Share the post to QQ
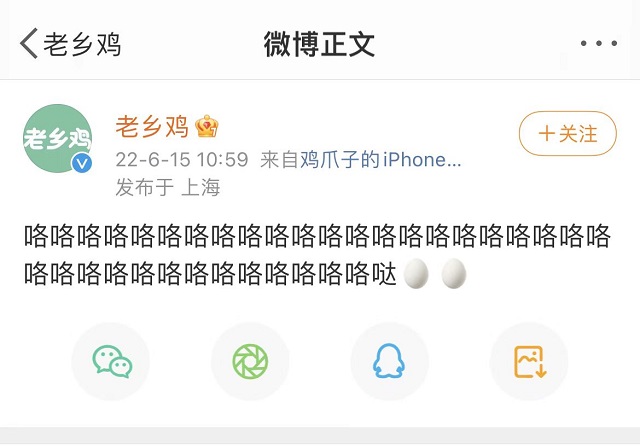 click(389, 361)
